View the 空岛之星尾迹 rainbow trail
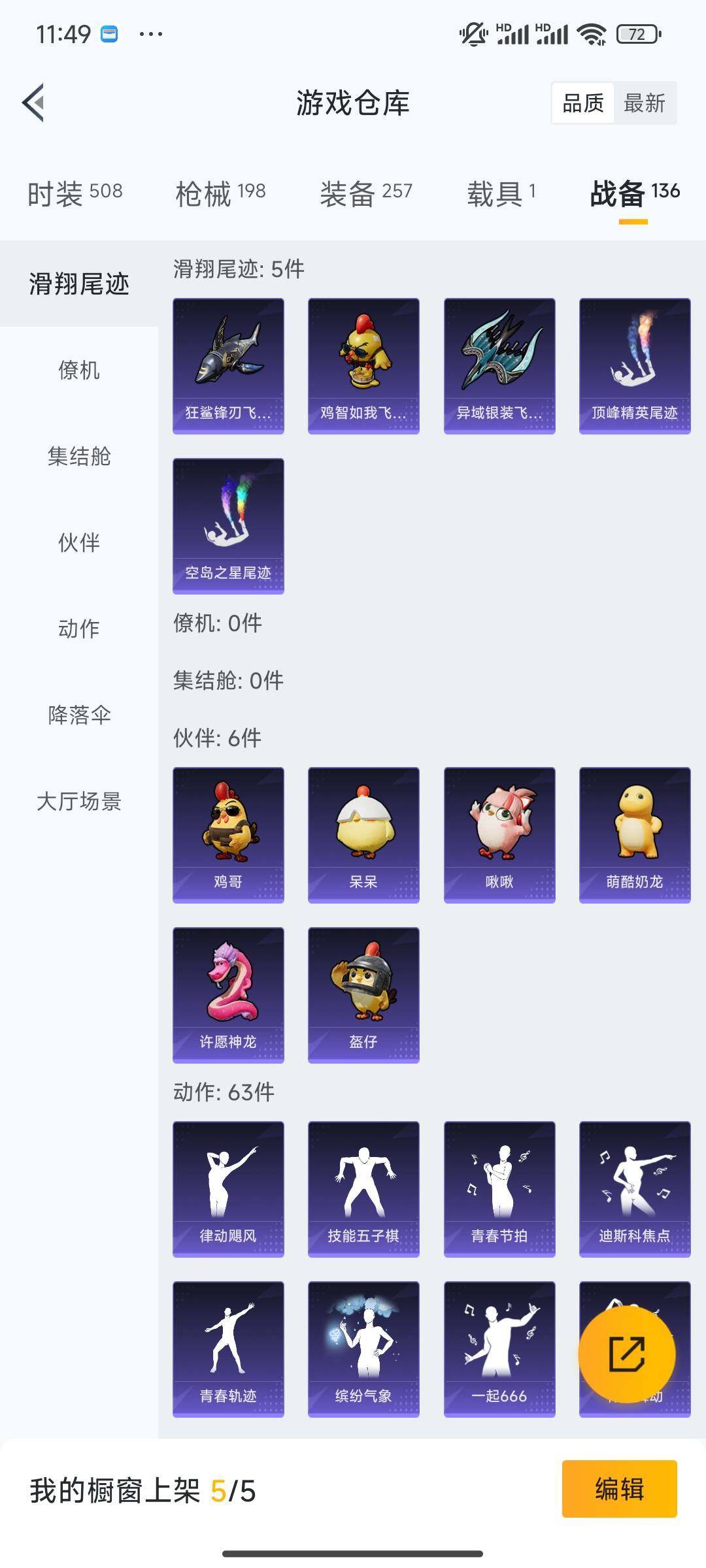Image resolution: width=706 pixels, height=1568 pixels. [228, 526]
